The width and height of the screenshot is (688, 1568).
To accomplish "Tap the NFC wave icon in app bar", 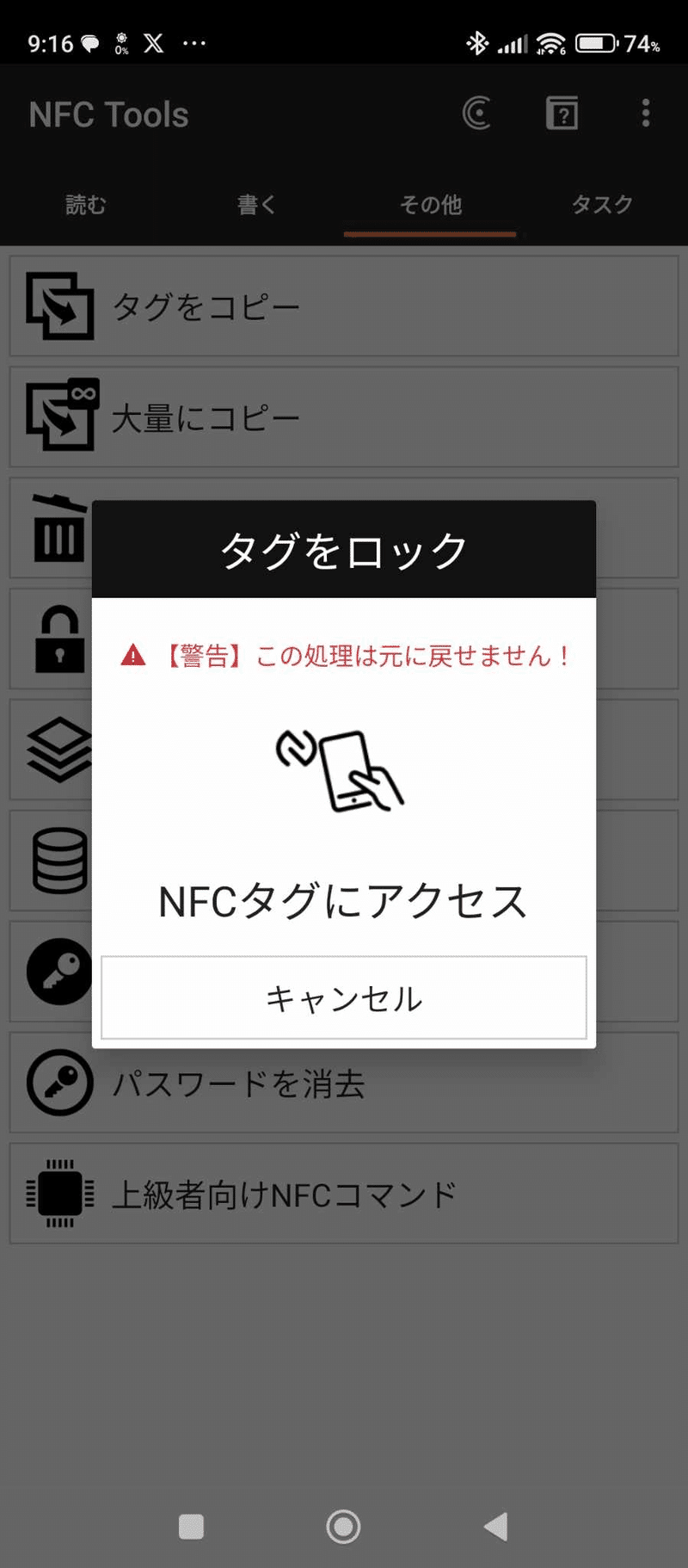I will [476, 114].
